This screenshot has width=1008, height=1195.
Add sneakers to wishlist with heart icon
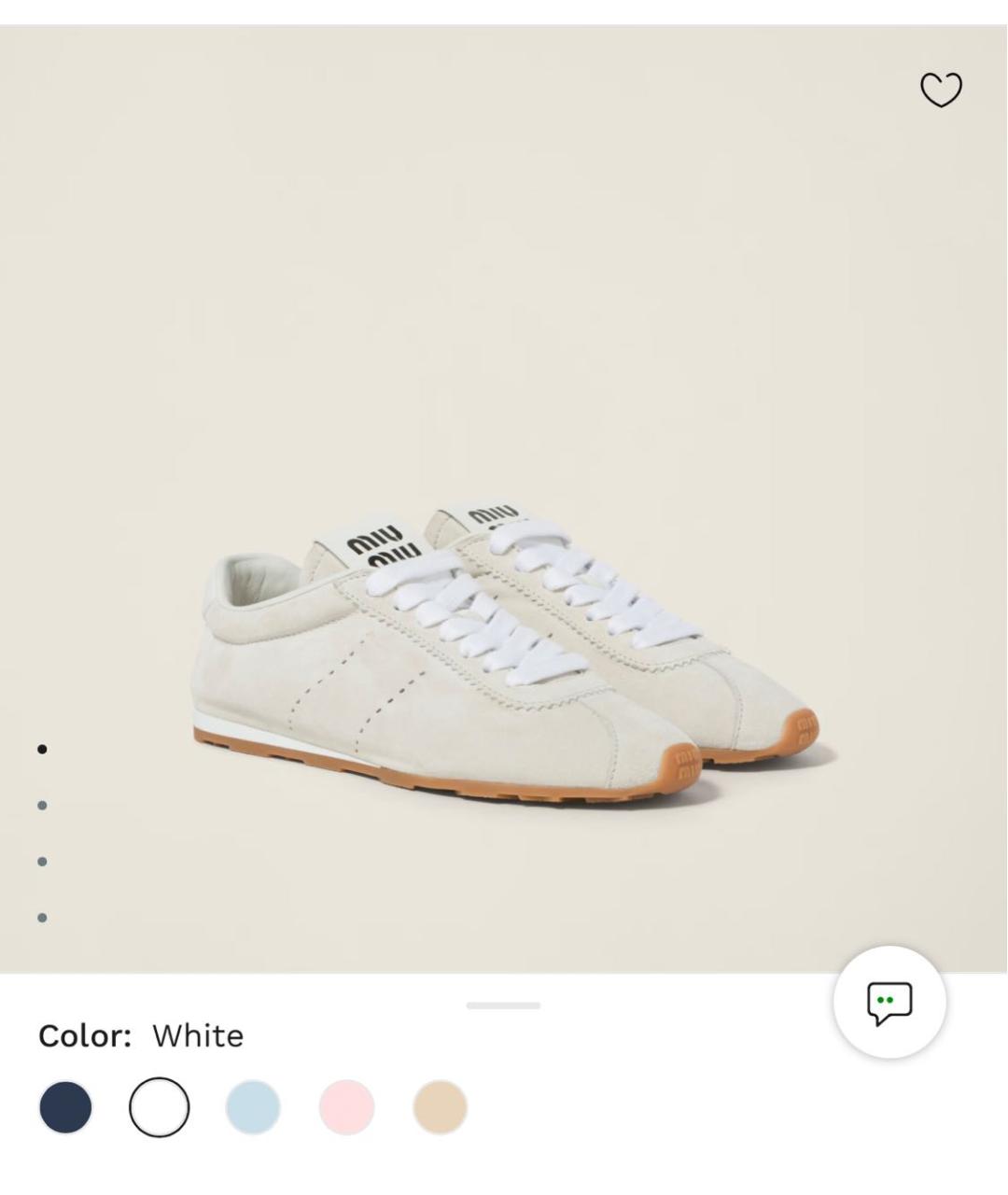[941, 90]
